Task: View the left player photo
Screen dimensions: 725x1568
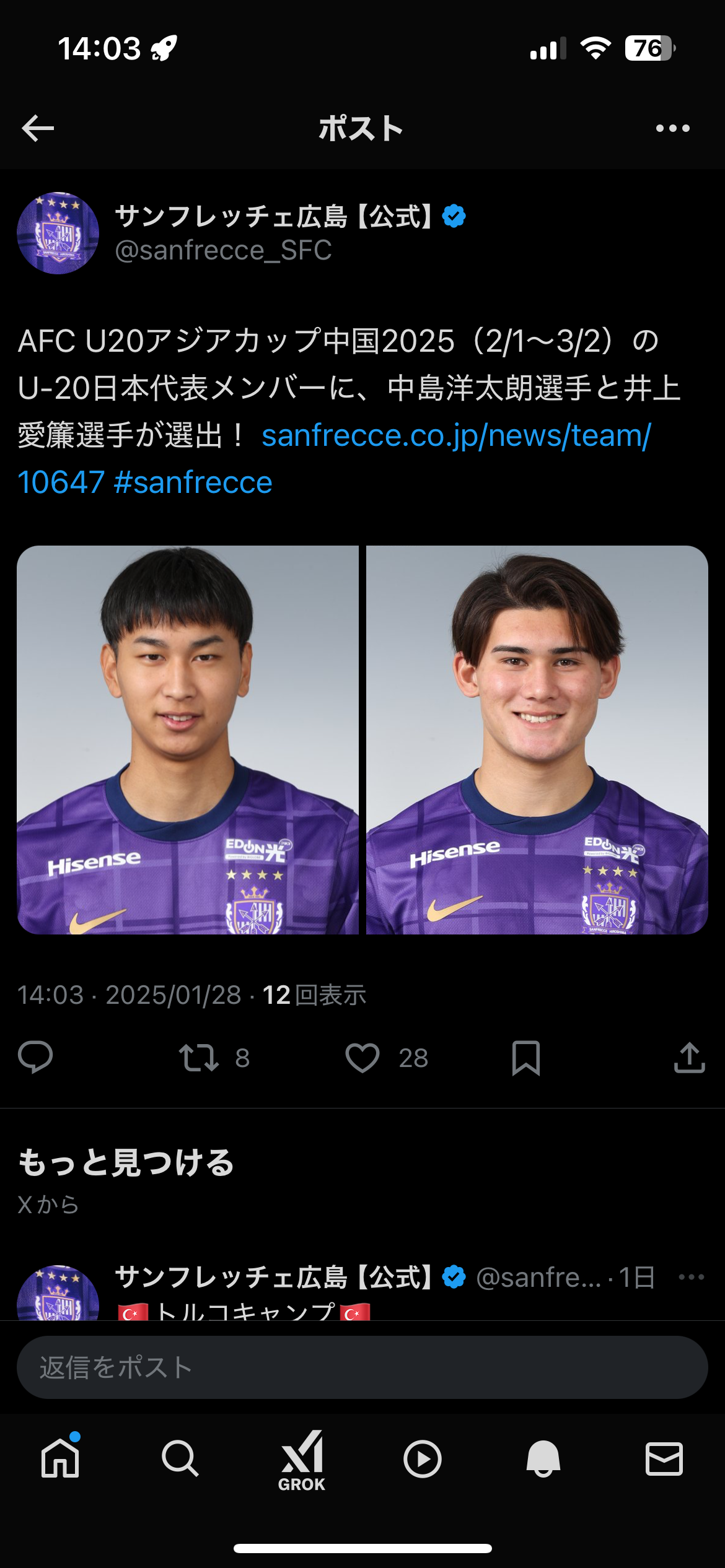Action: coord(188,739)
